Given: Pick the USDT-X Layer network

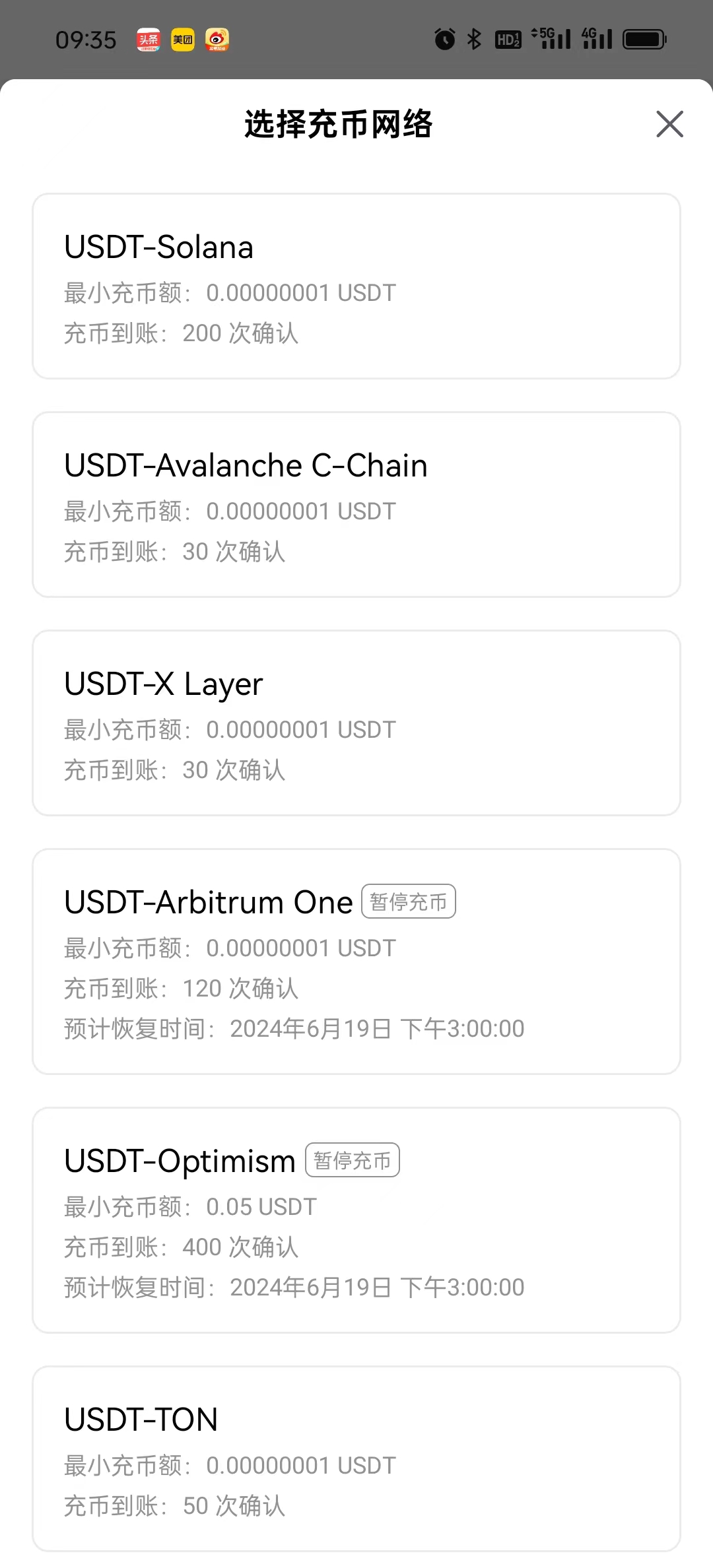Looking at the screenshot, I should tap(356, 723).
